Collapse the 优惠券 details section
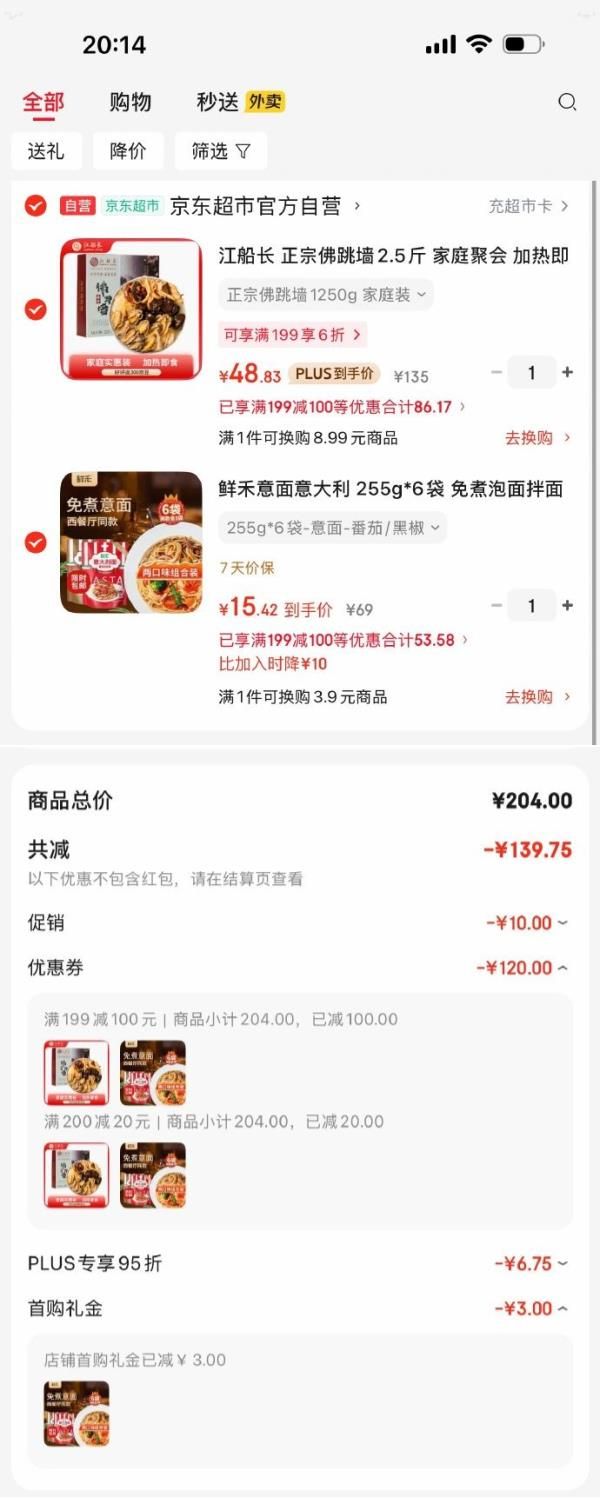Image resolution: width=600 pixels, height=1499 pixels. (x=522, y=968)
